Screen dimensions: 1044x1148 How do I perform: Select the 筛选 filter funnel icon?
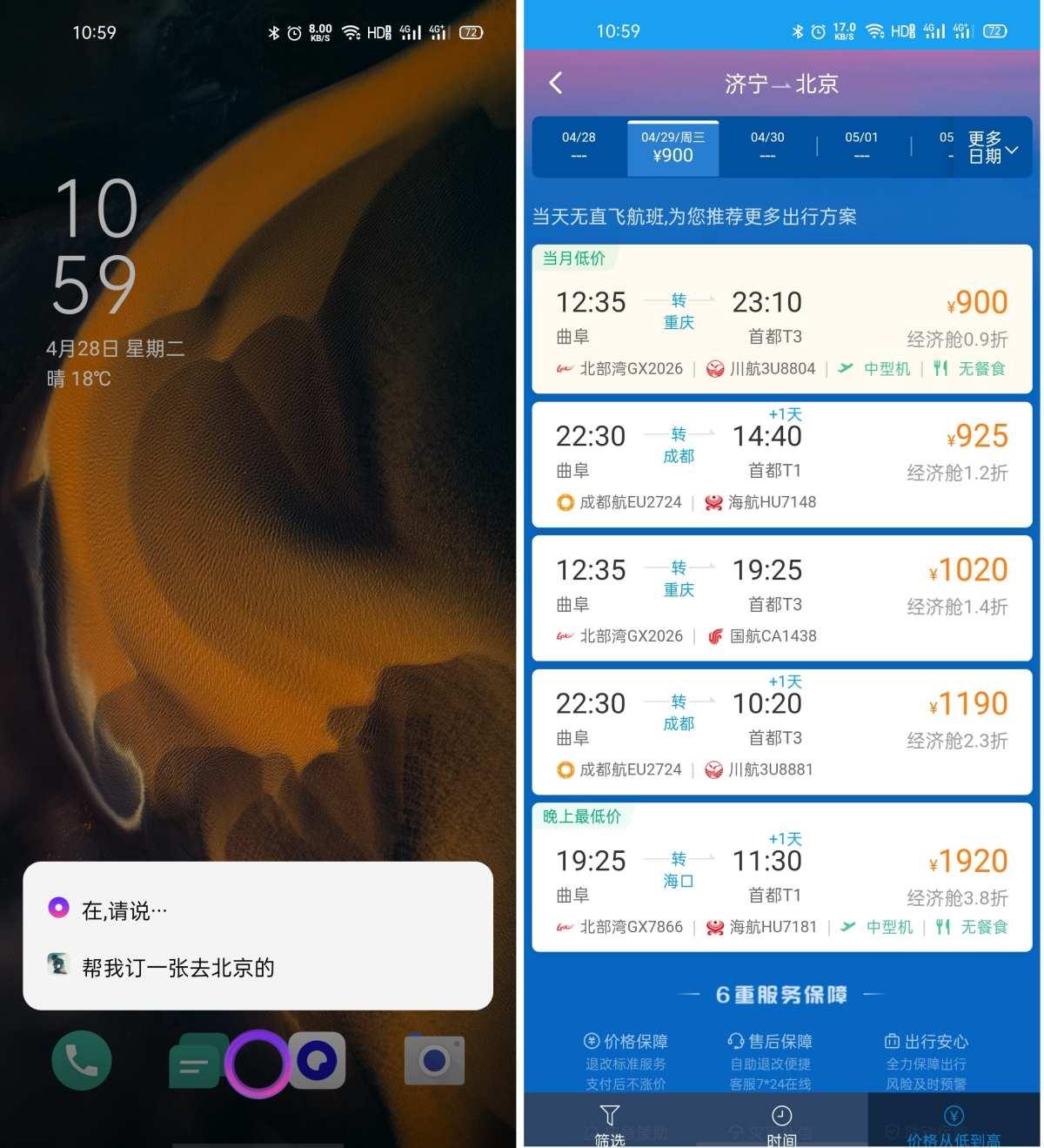pos(609,1117)
